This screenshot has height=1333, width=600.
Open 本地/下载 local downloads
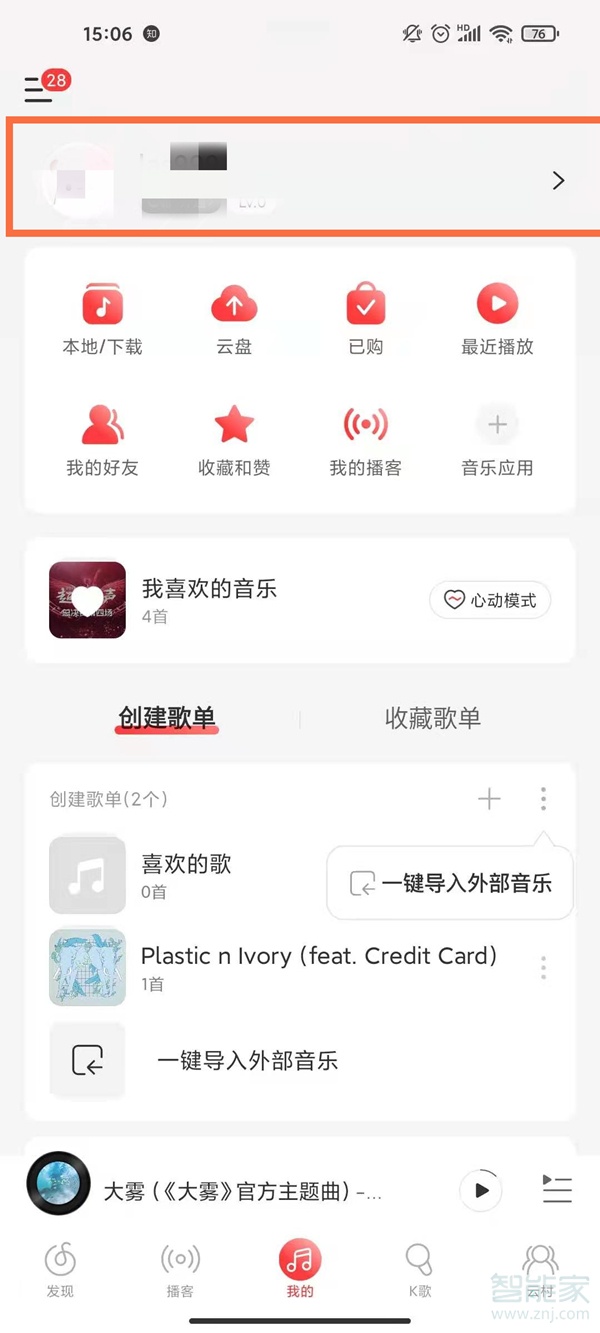click(102, 318)
